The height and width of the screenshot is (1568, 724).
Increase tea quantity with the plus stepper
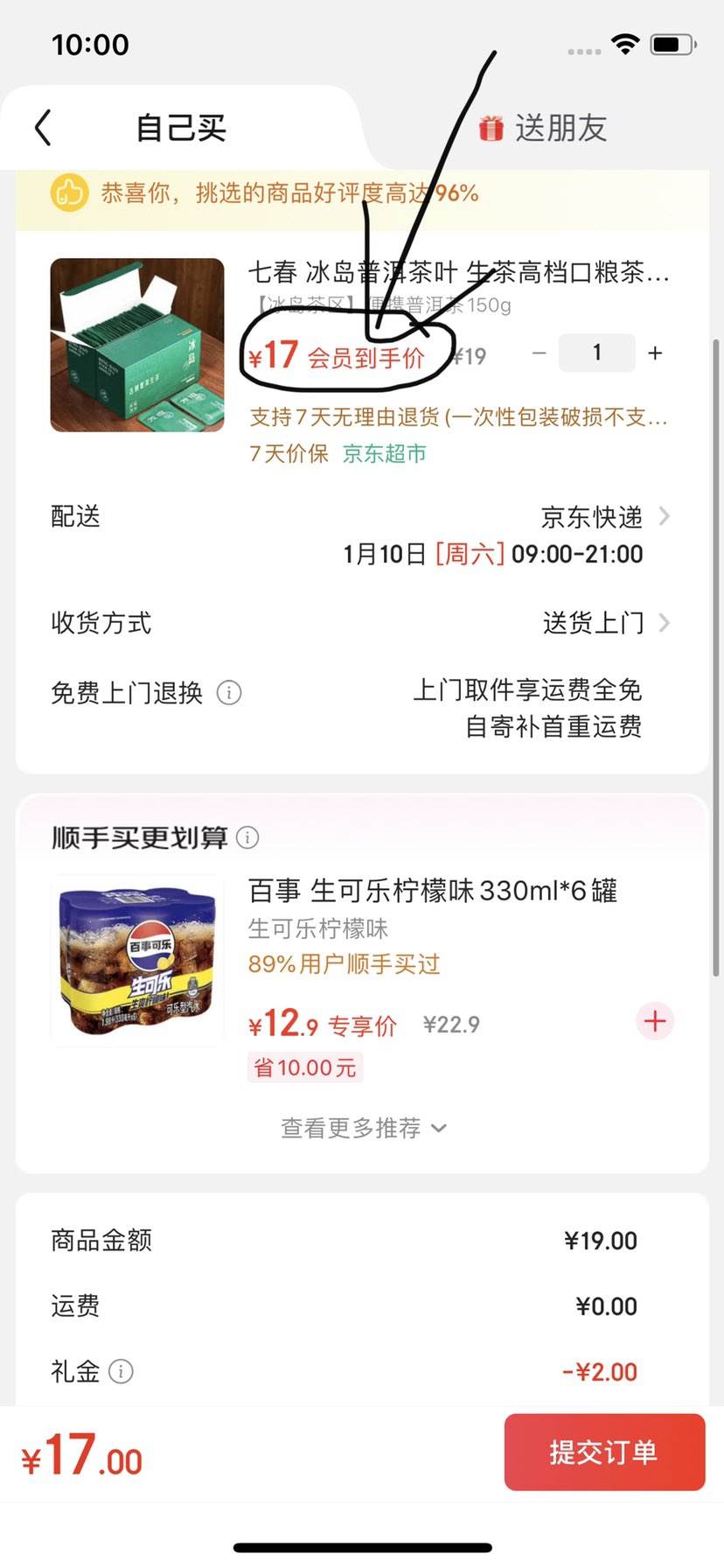(x=654, y=352)
